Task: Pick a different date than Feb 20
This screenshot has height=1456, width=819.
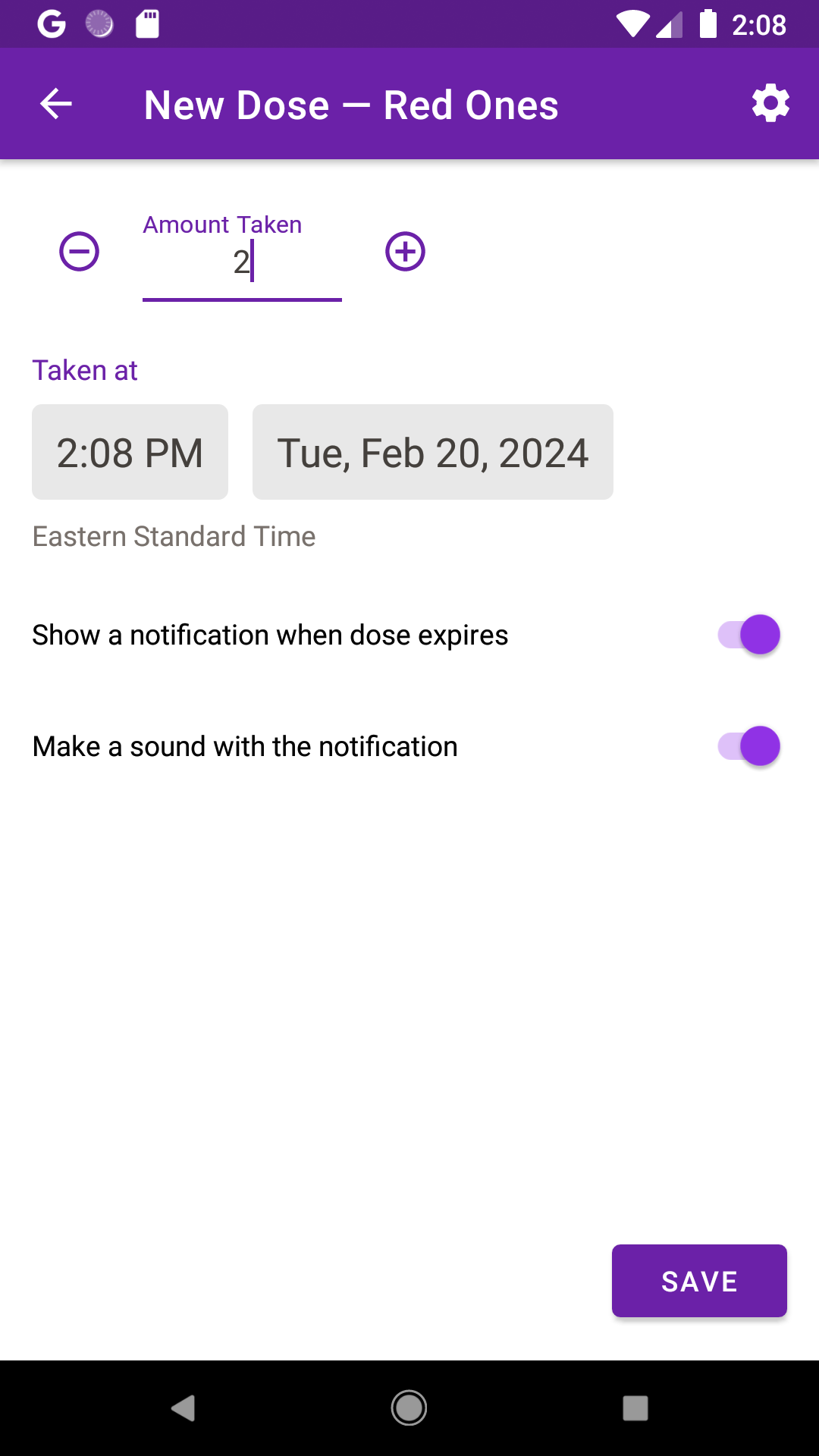Action: click(432, 453)
